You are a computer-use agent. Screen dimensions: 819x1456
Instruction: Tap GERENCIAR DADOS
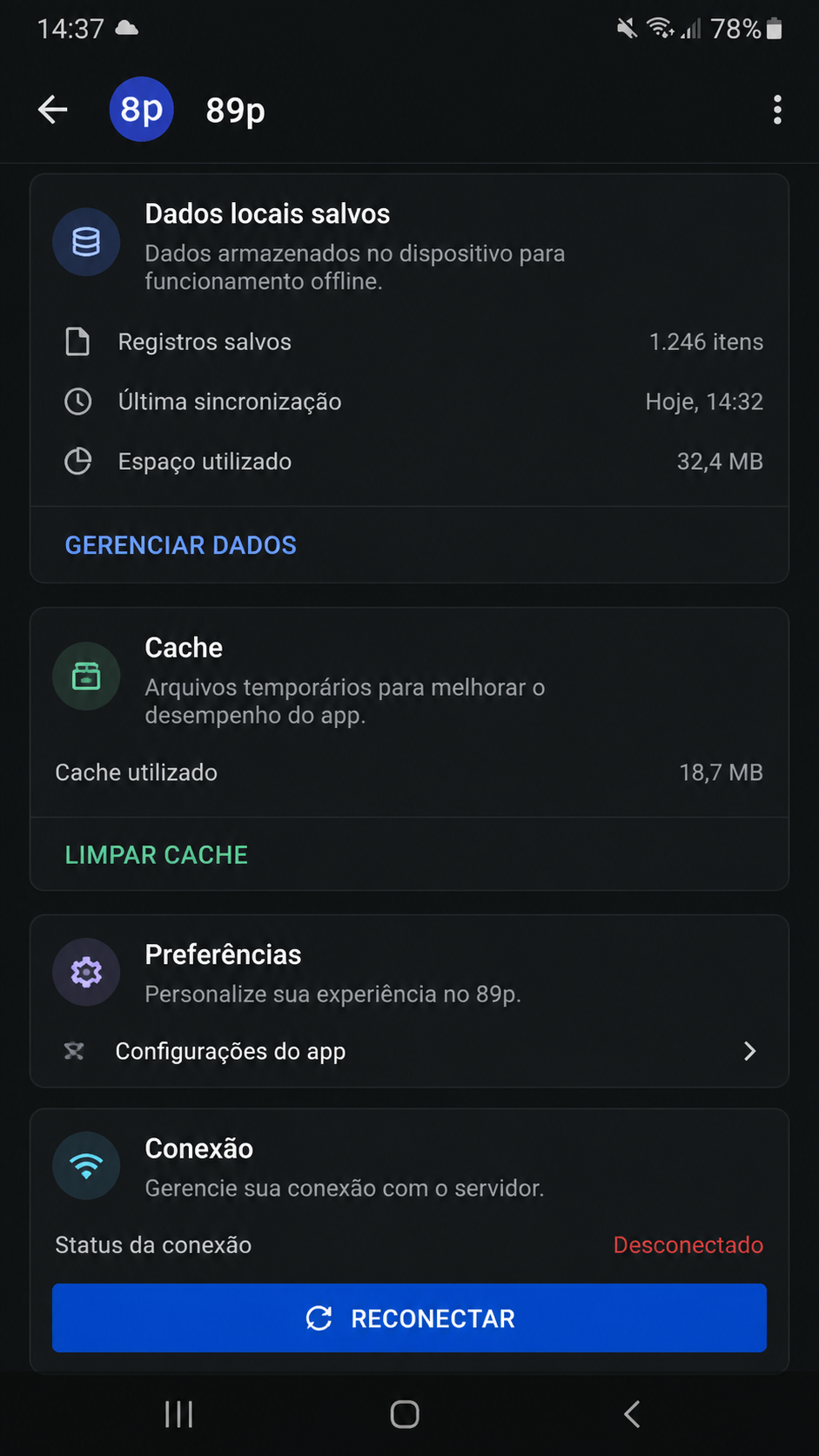(x=180, y=545)
